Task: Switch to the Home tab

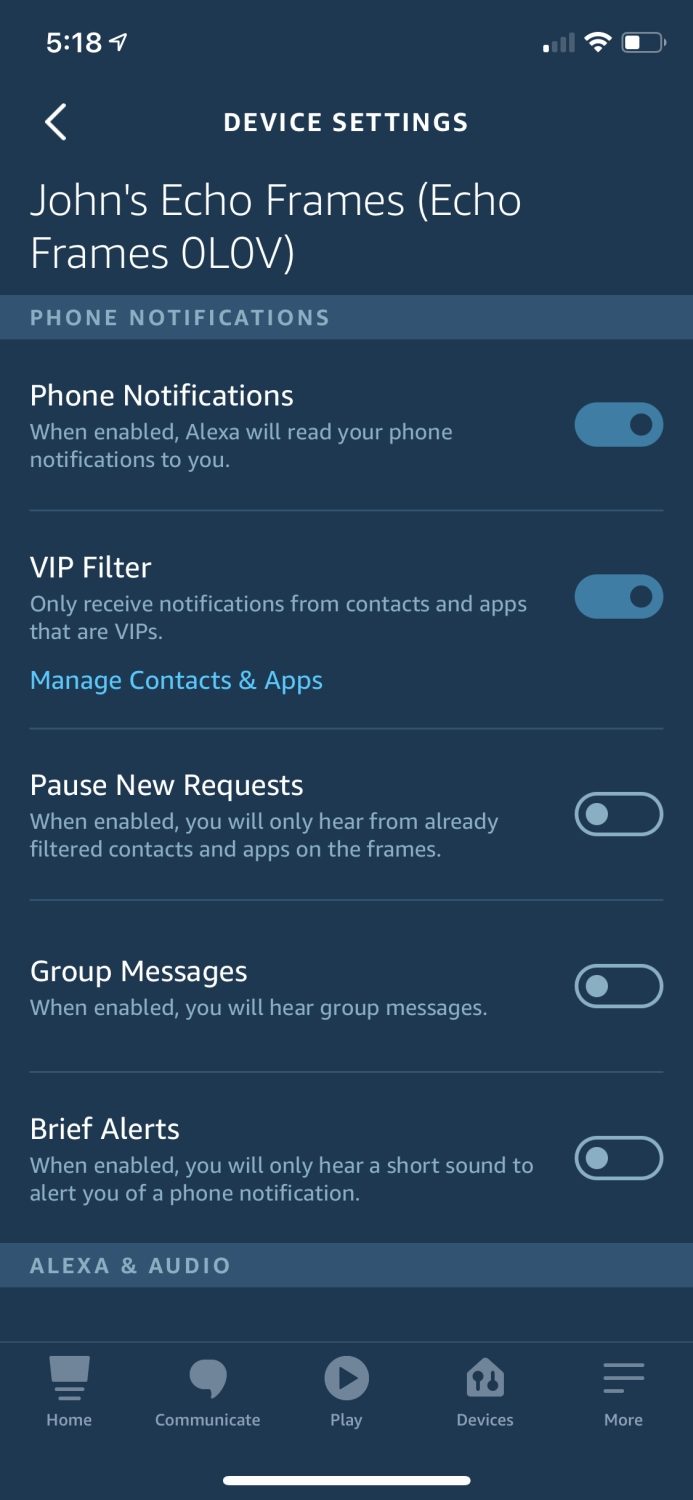Action: (69, 1392)
